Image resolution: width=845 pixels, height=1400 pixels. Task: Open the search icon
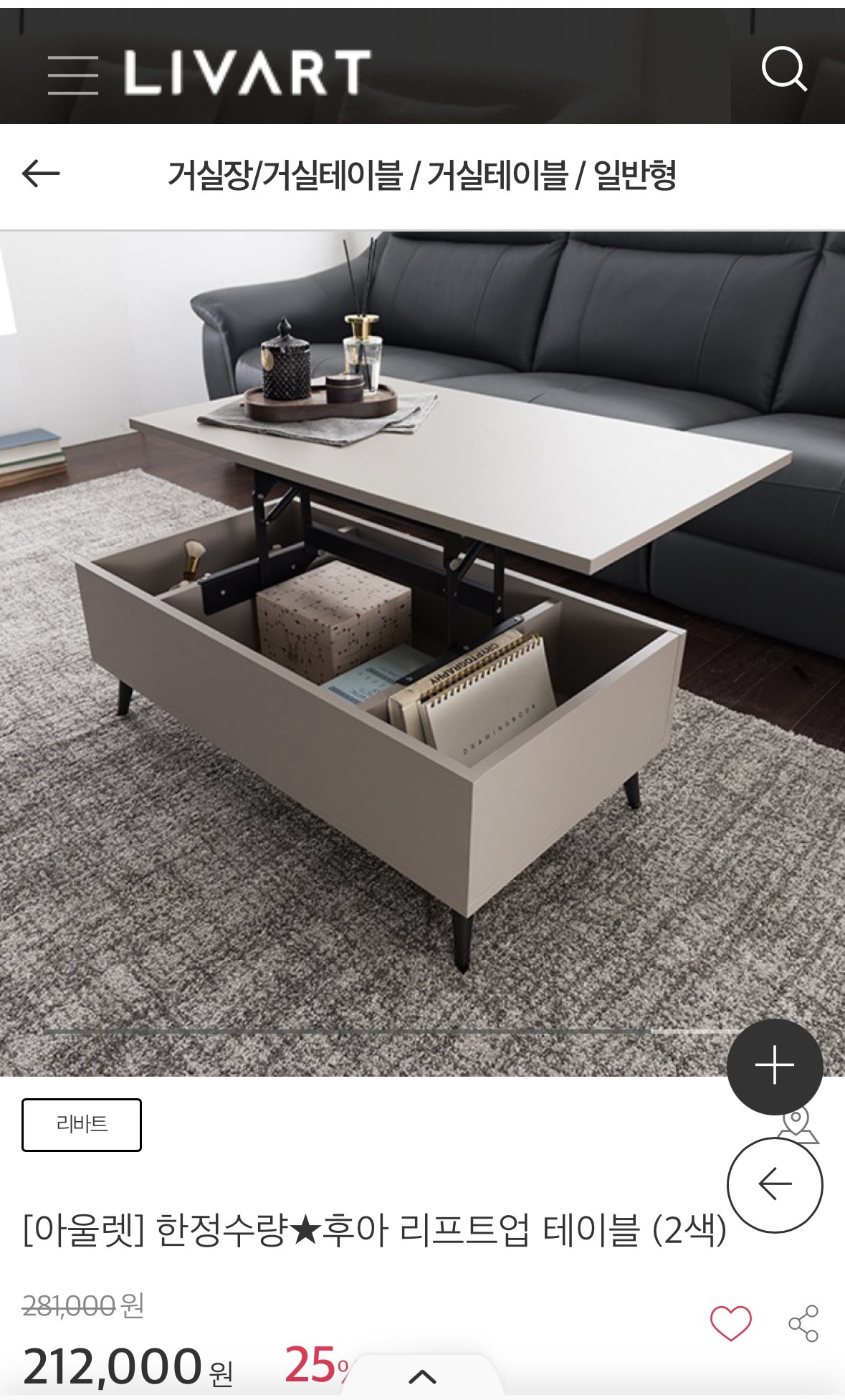click(784, 70)
